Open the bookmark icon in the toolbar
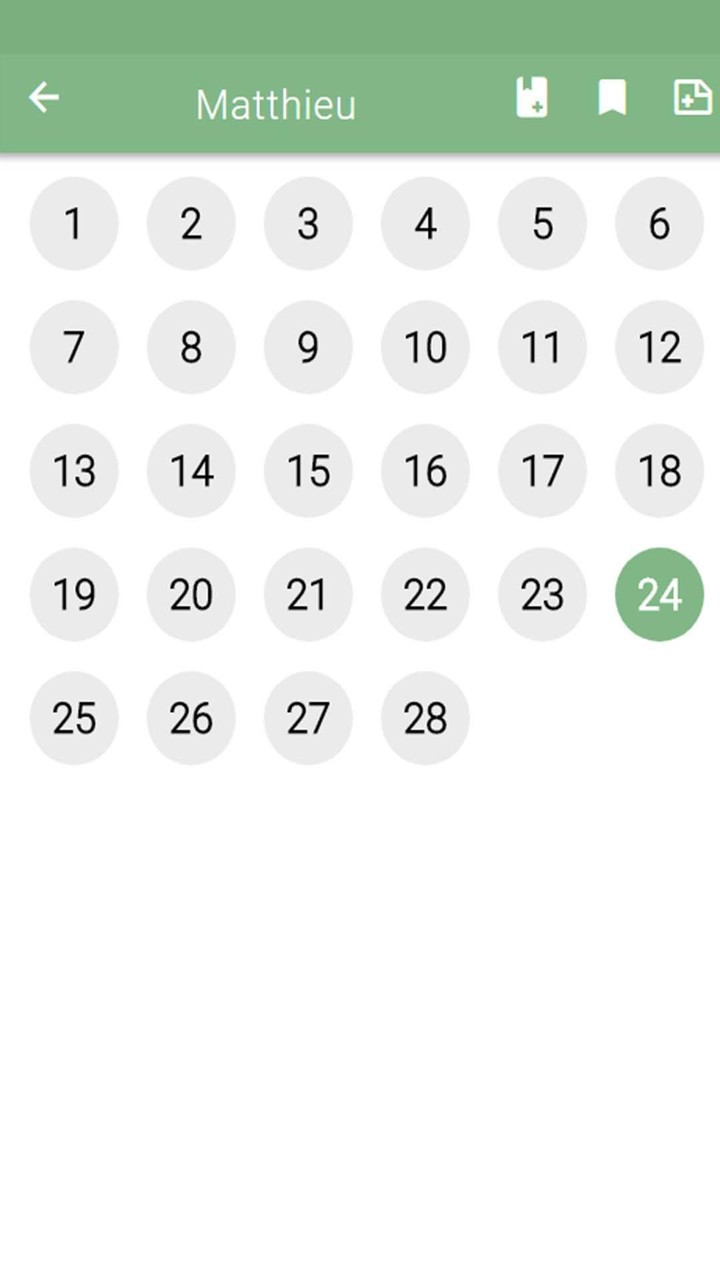720x1280 pixels. [612, 98]
